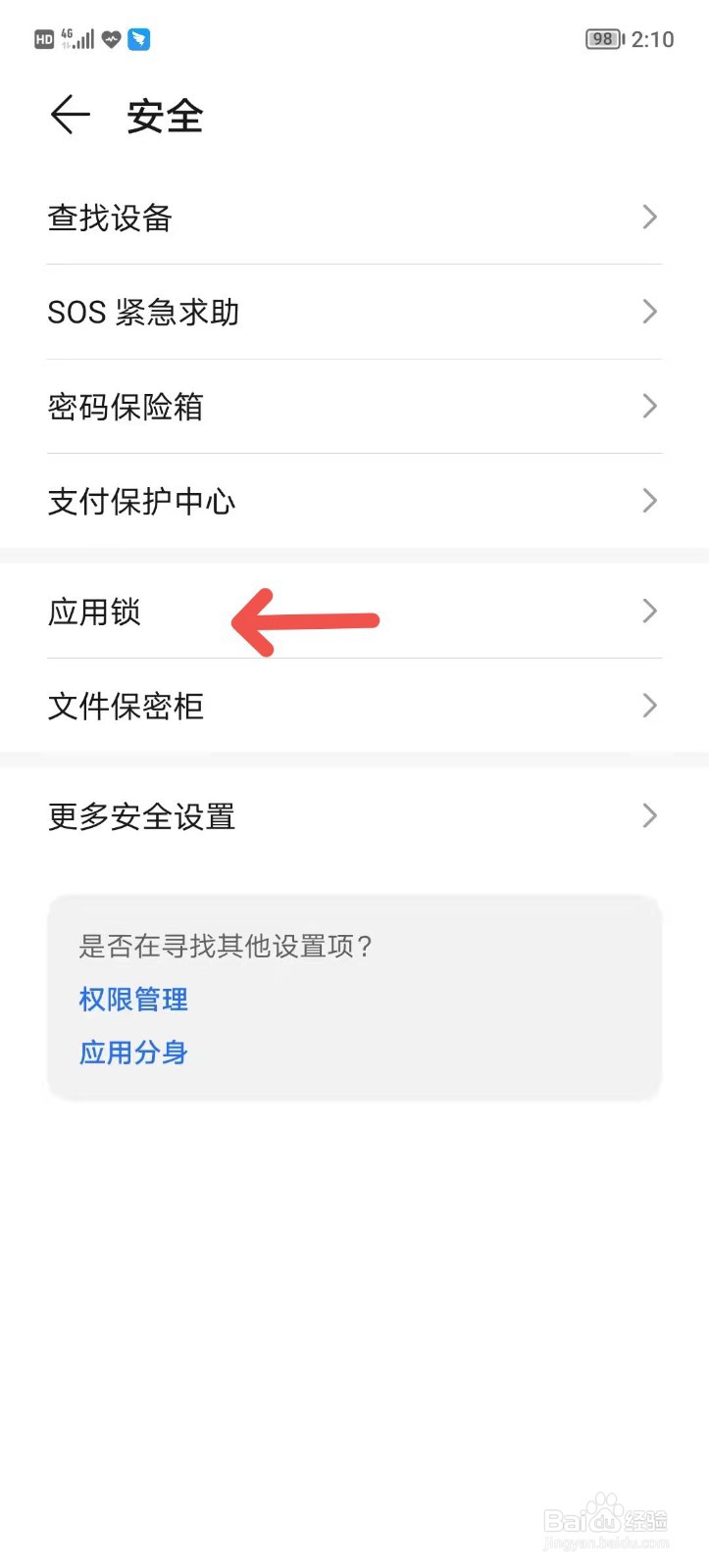Open the 权限管理 link
The height and width of the screenshot is (1568, 709).
tap(133, 1000)
